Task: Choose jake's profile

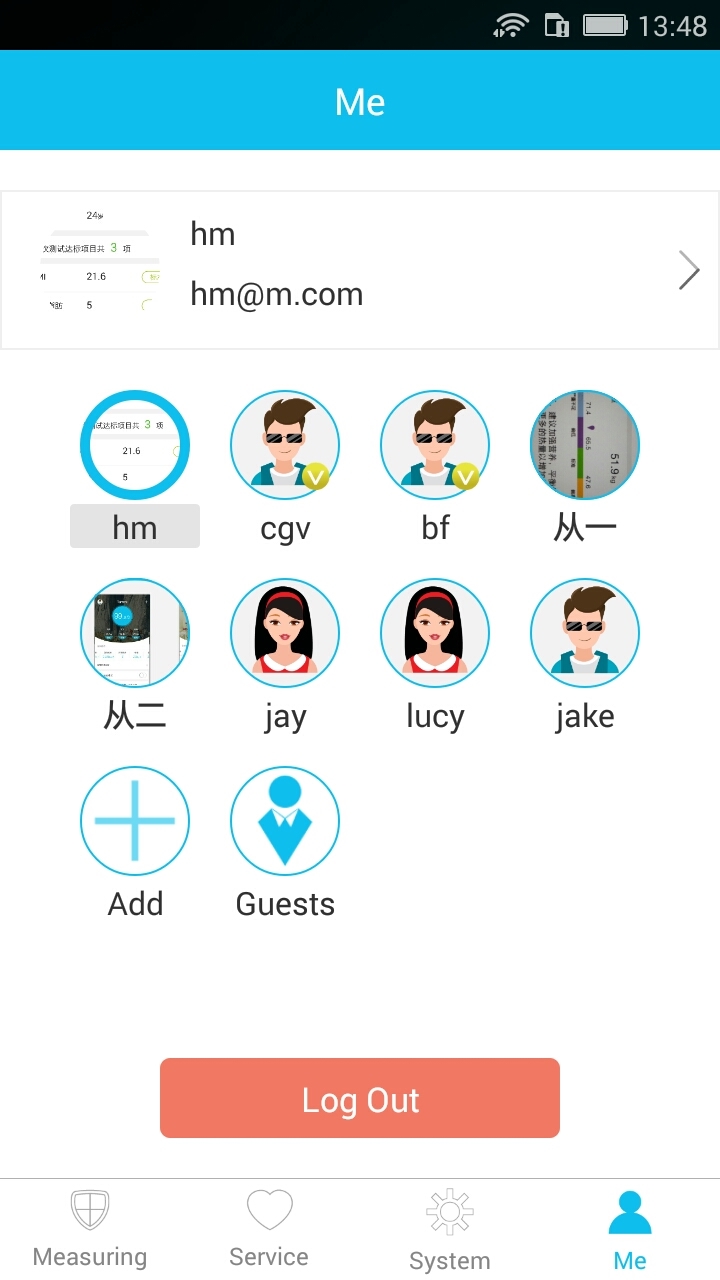Action: click(x=585, y=633)
